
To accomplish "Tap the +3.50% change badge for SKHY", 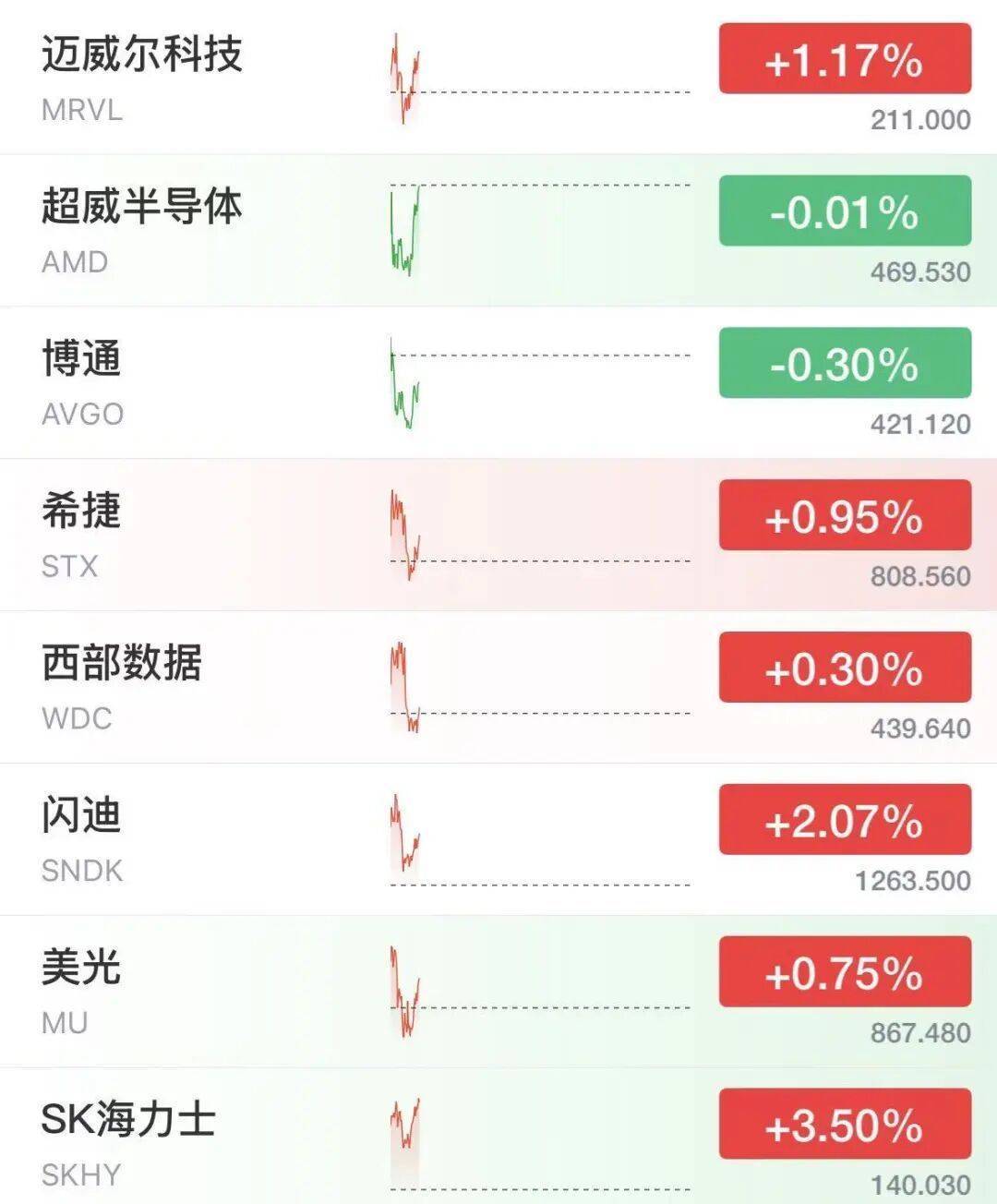I will (x=845, y=1124).
